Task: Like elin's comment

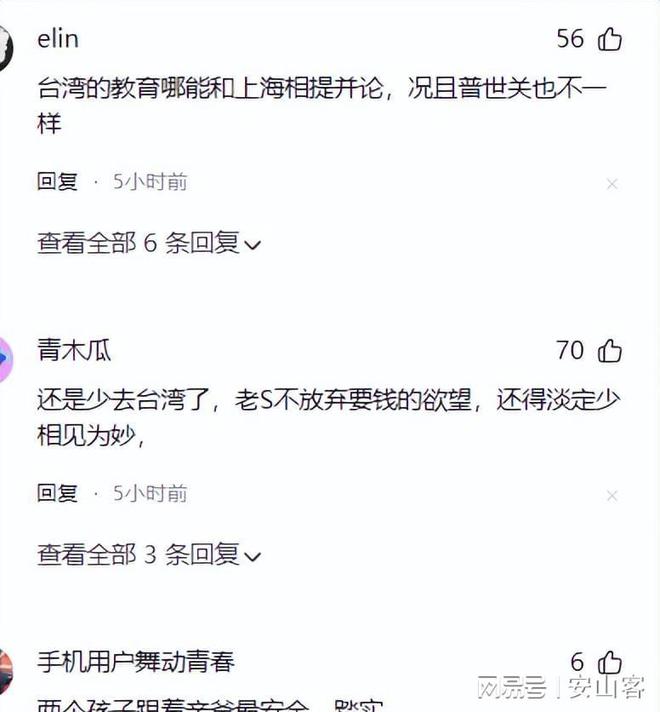Action: click(609, 39)
